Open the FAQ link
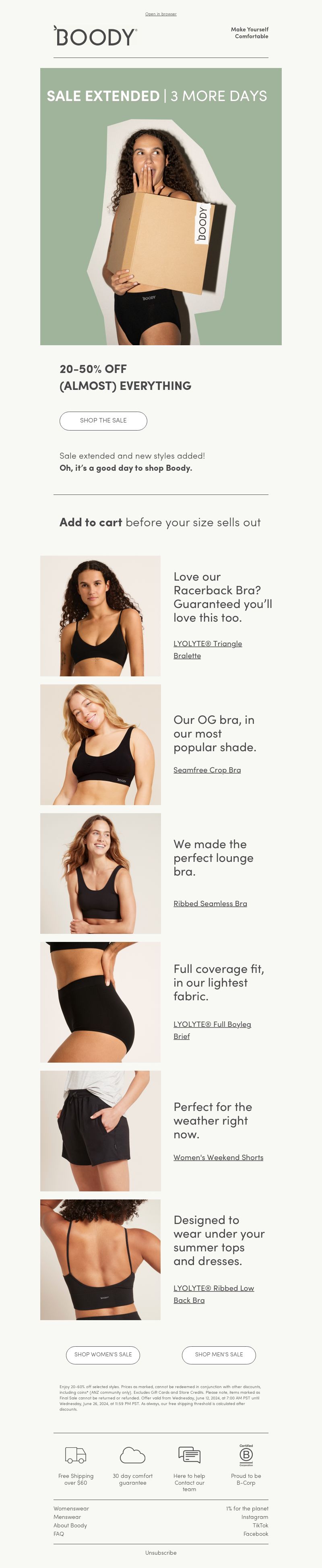Viewport: 322px width, 1568px height. pos(58,1534)
